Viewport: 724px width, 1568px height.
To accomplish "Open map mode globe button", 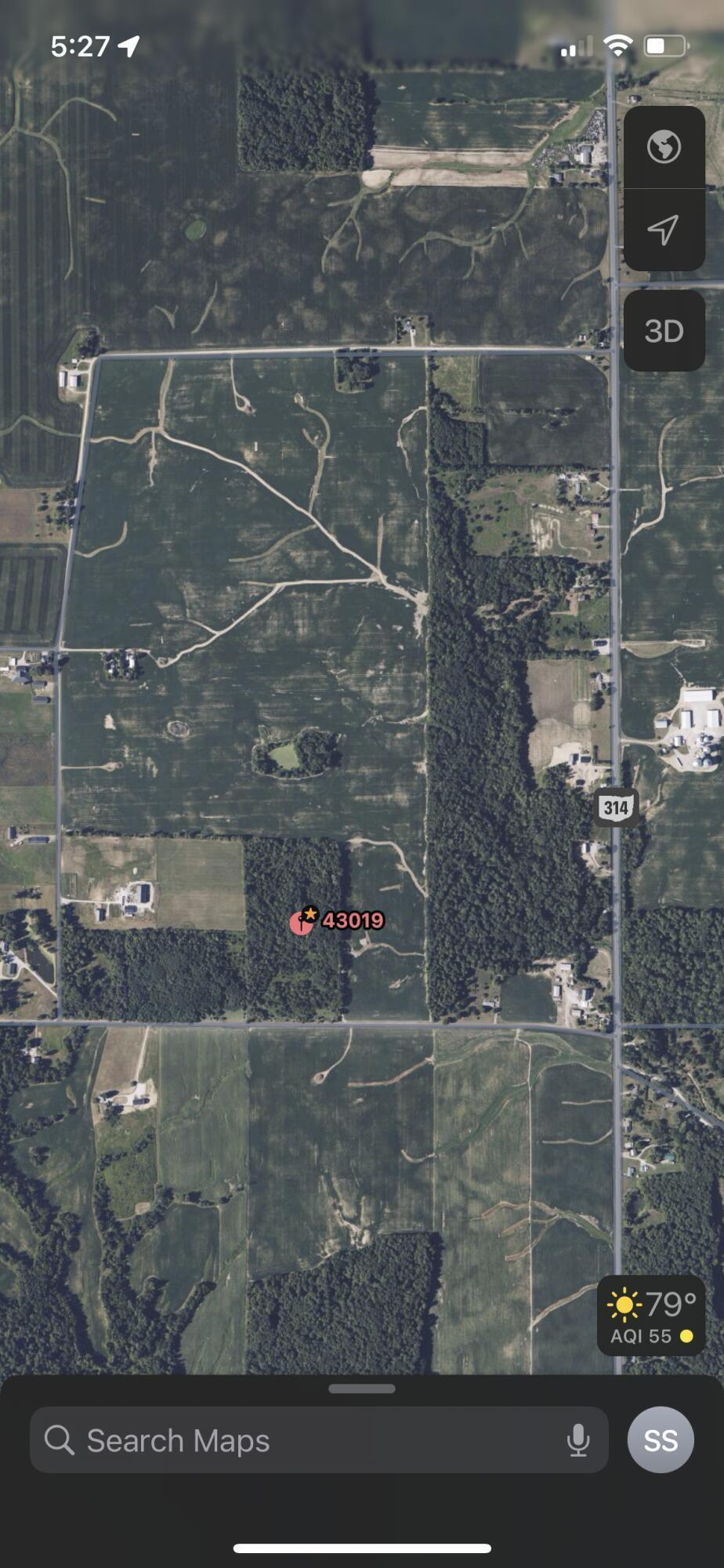I will [x=664, y=147].
